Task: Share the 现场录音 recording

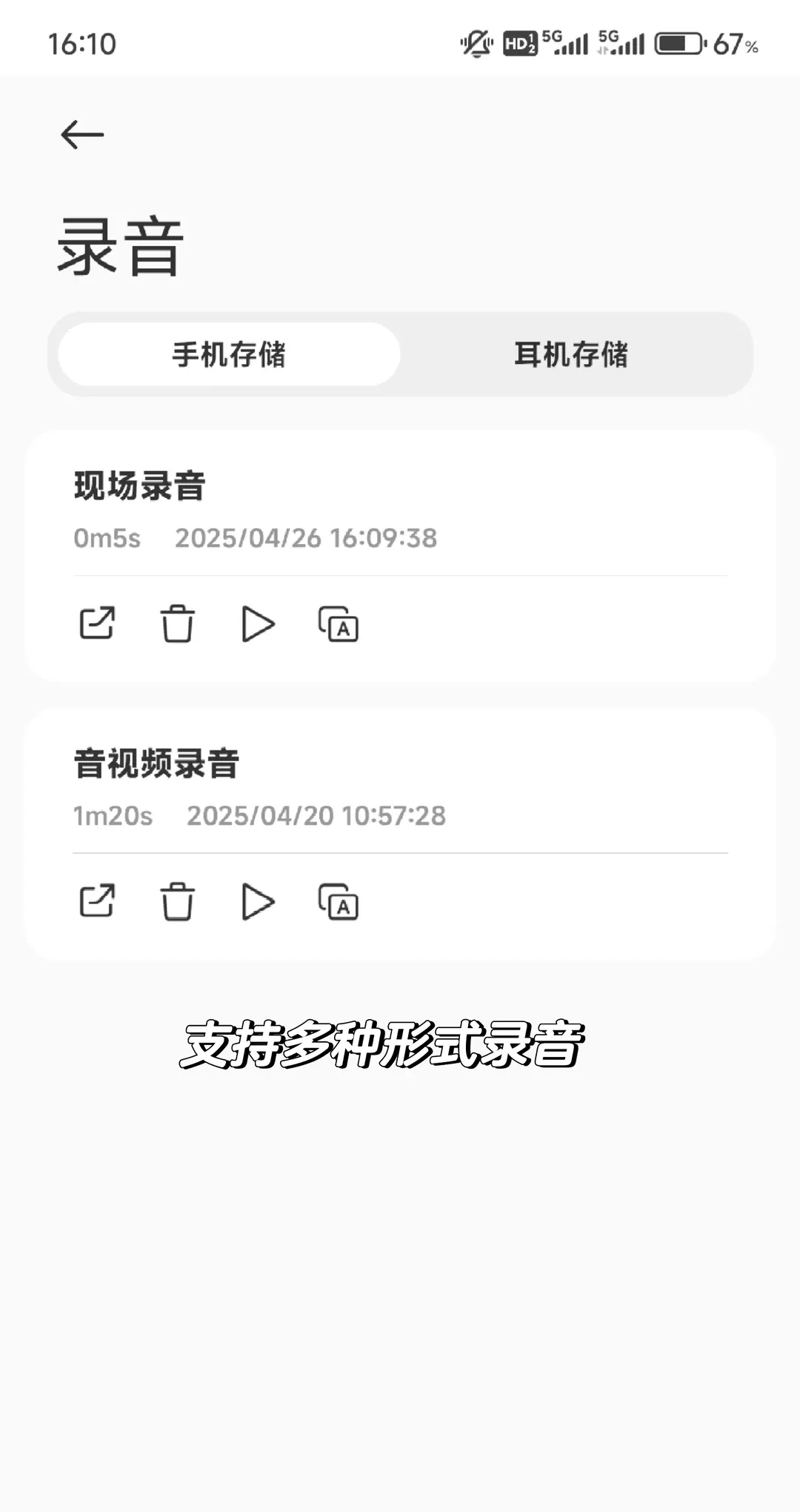Action: tap(97, 623)
